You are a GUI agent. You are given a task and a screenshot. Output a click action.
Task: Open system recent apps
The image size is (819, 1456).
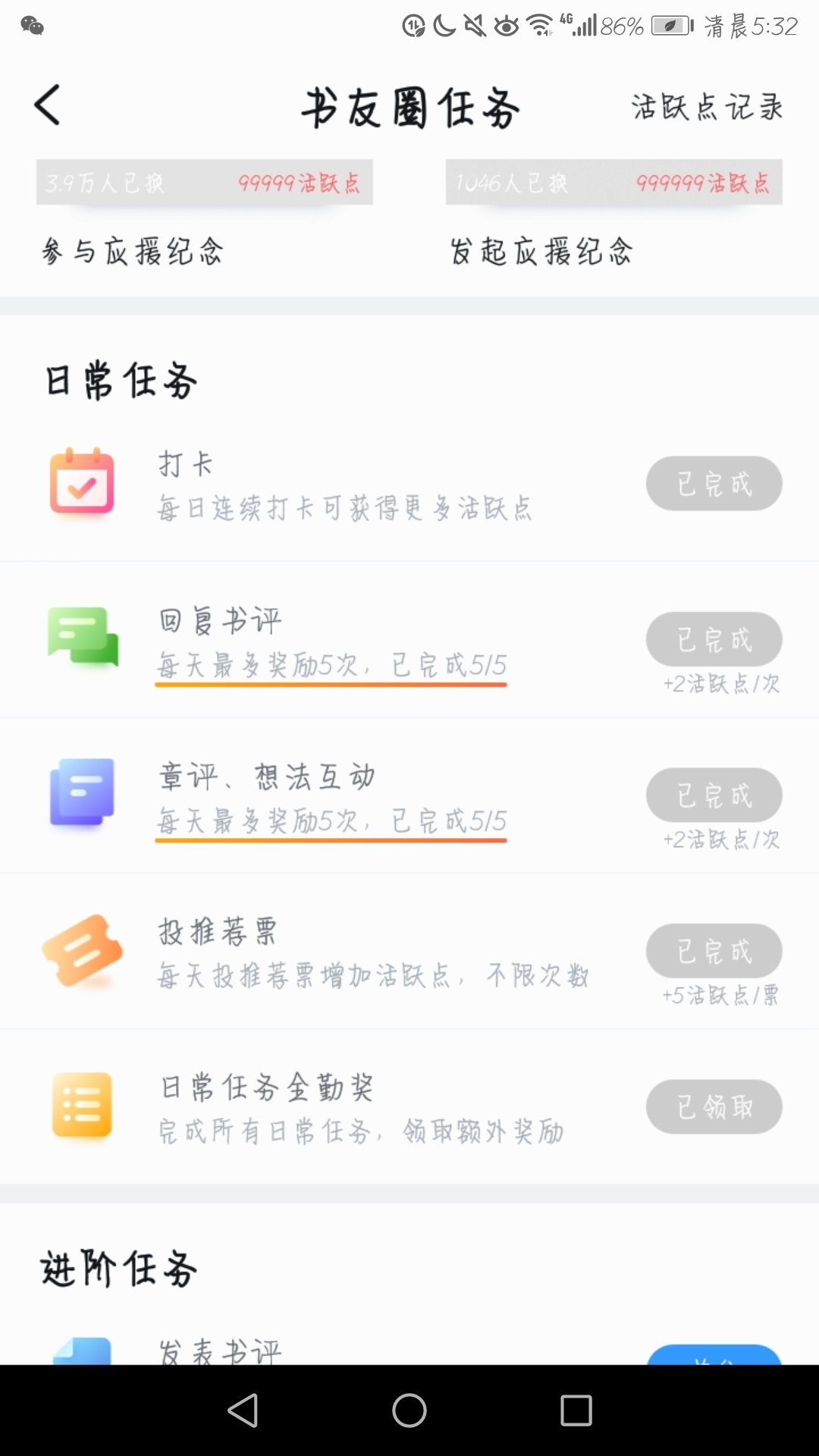coord(576,1410)
